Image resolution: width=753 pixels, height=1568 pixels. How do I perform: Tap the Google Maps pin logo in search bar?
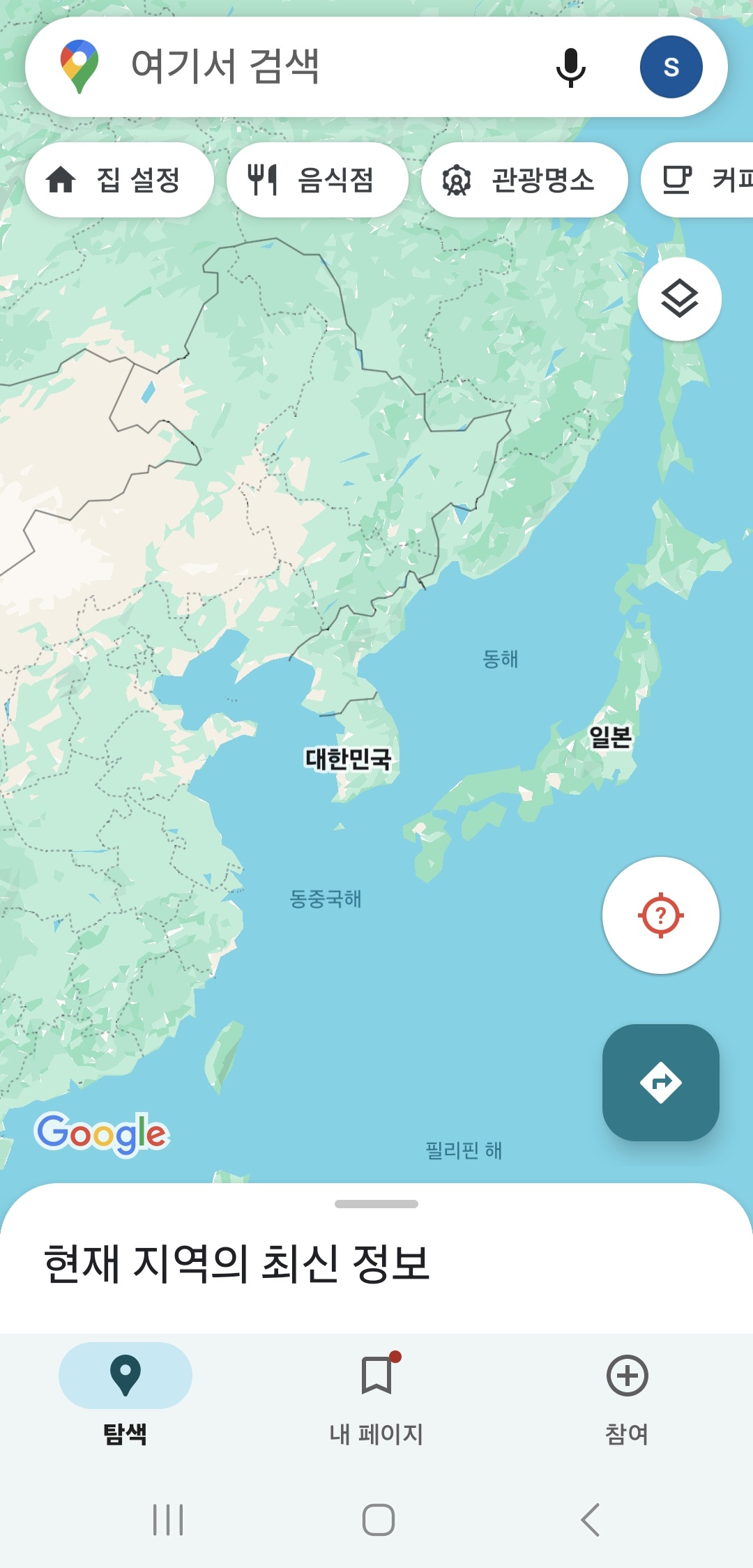tap(79, 66)
